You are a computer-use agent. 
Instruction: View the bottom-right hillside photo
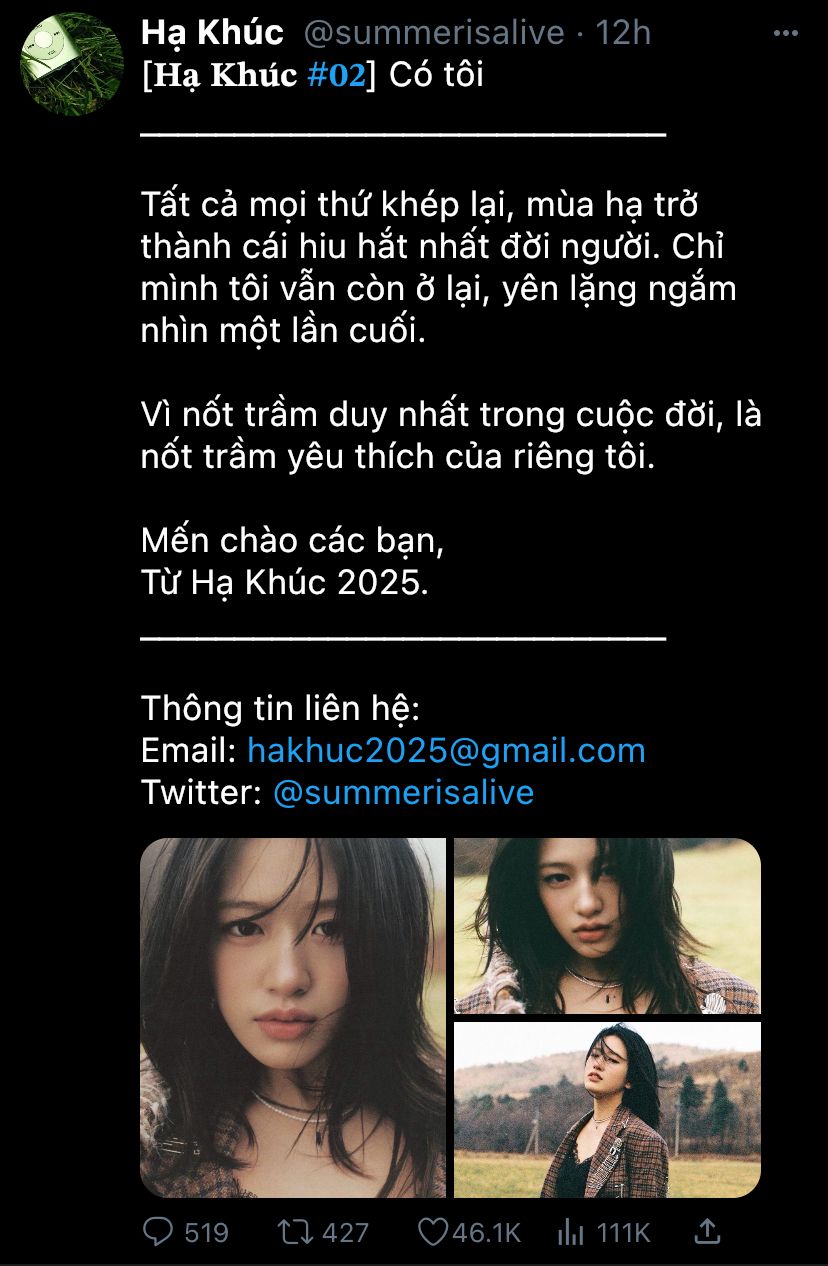[607, 1109]
